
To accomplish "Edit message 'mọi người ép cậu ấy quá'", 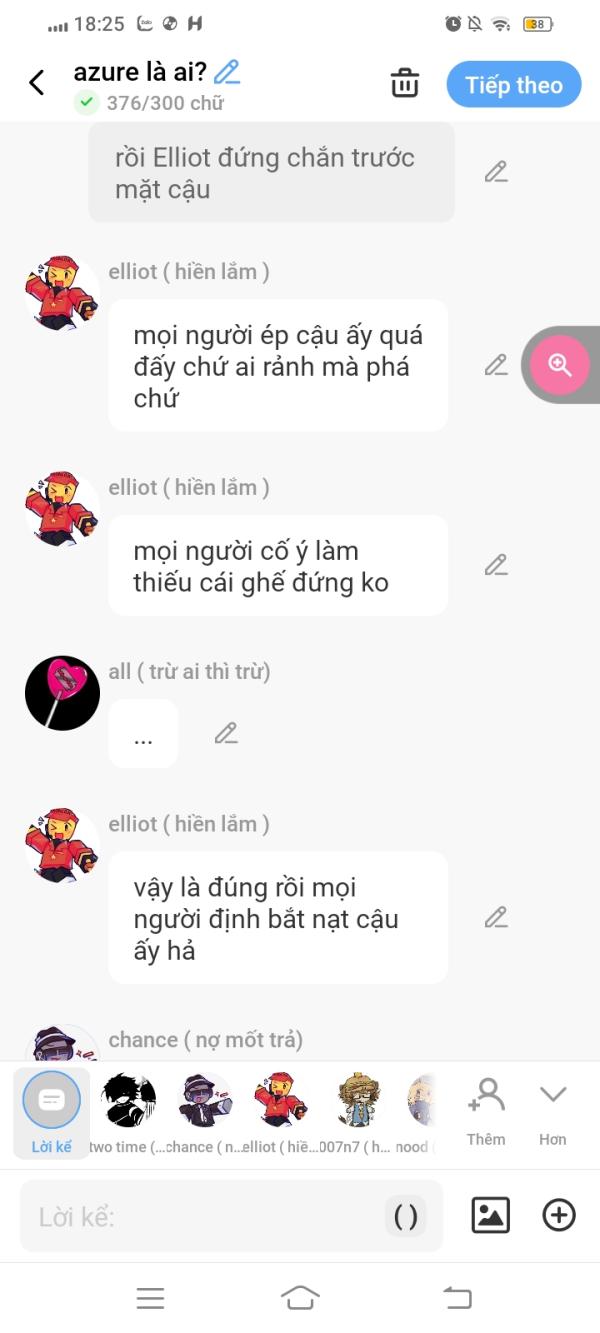I will [496, 365].
